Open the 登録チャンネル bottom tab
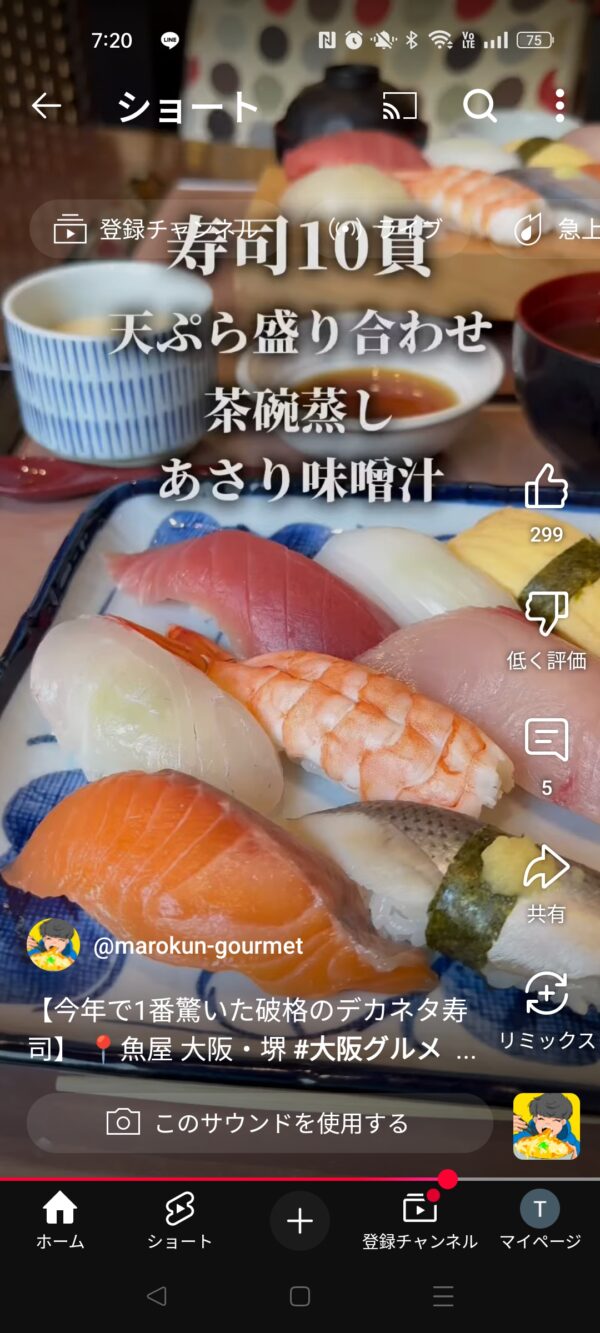This screenshot has height=1333, width=600. (420, 1221)
